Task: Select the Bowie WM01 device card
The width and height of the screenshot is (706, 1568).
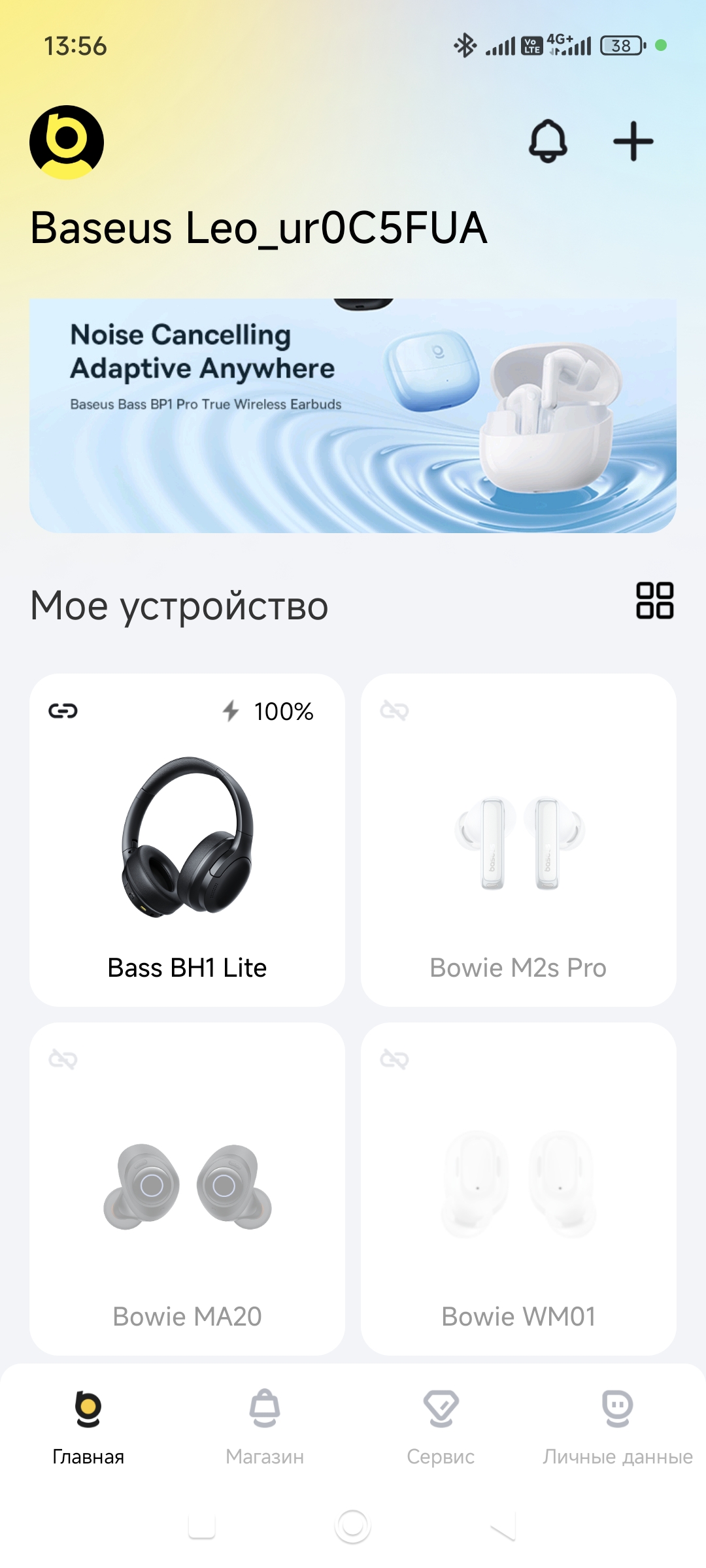Action: 518,1188
